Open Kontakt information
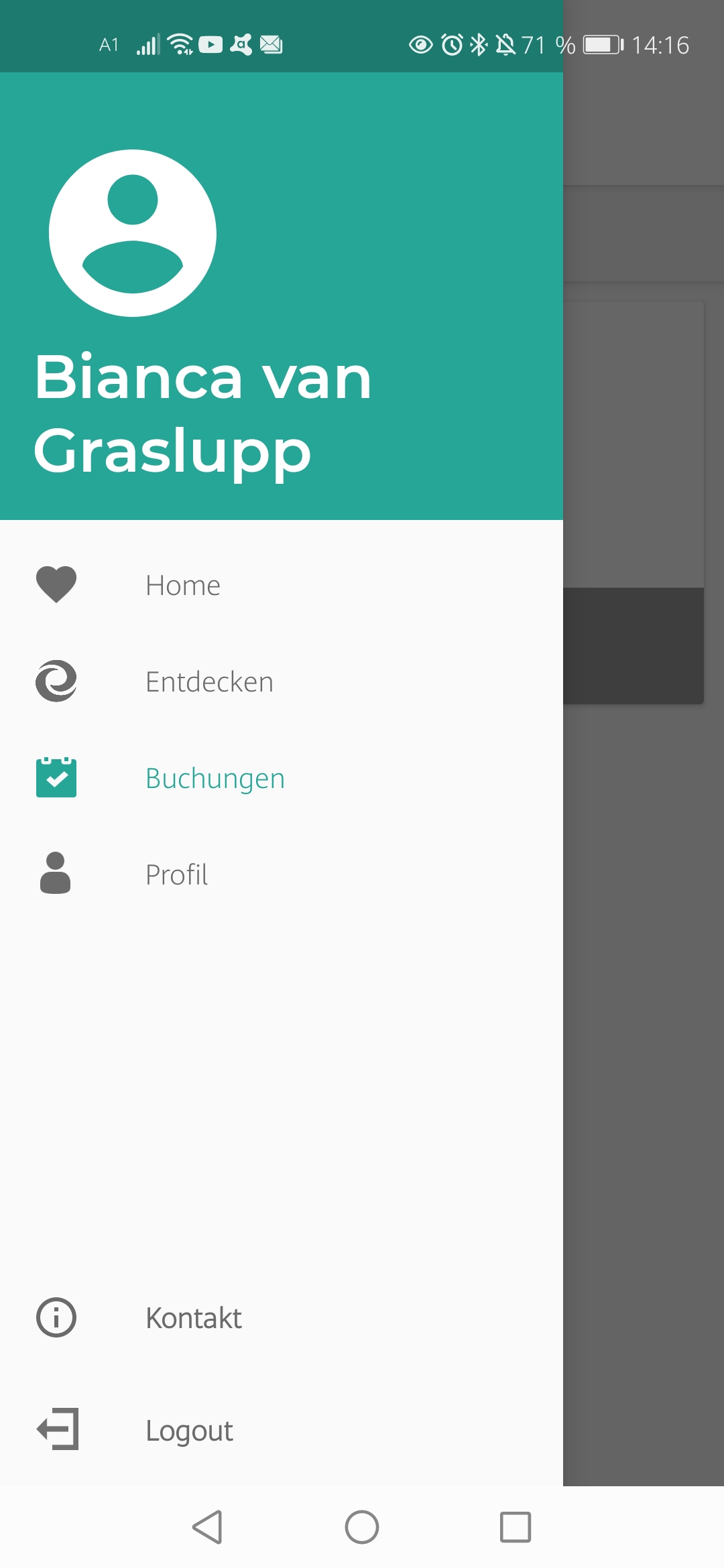Screen dimensions: 724x1568 coord(193,1318)
